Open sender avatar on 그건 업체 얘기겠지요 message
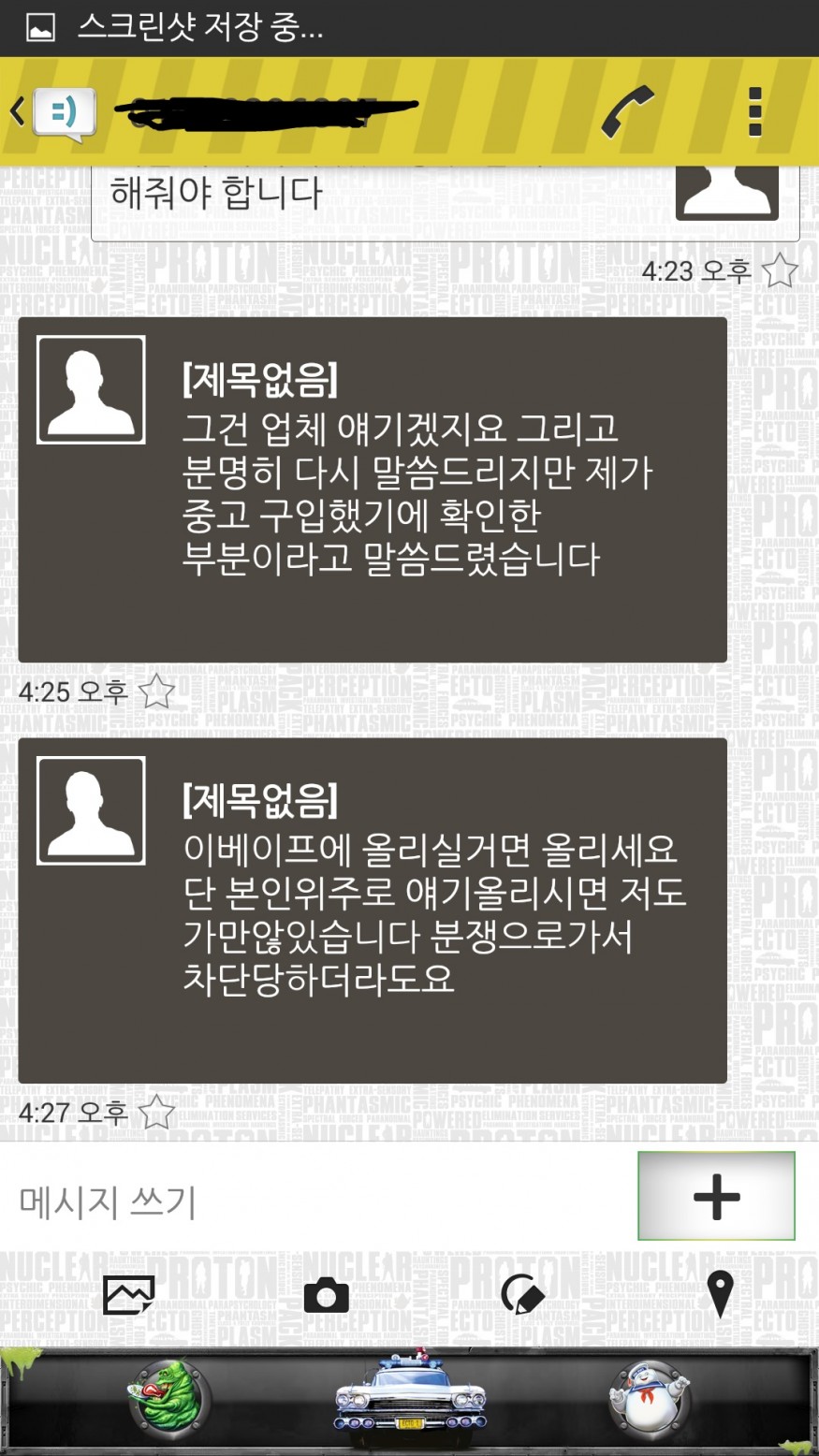Viewport: 819px width, 1456px height. (x=91, y=390)
